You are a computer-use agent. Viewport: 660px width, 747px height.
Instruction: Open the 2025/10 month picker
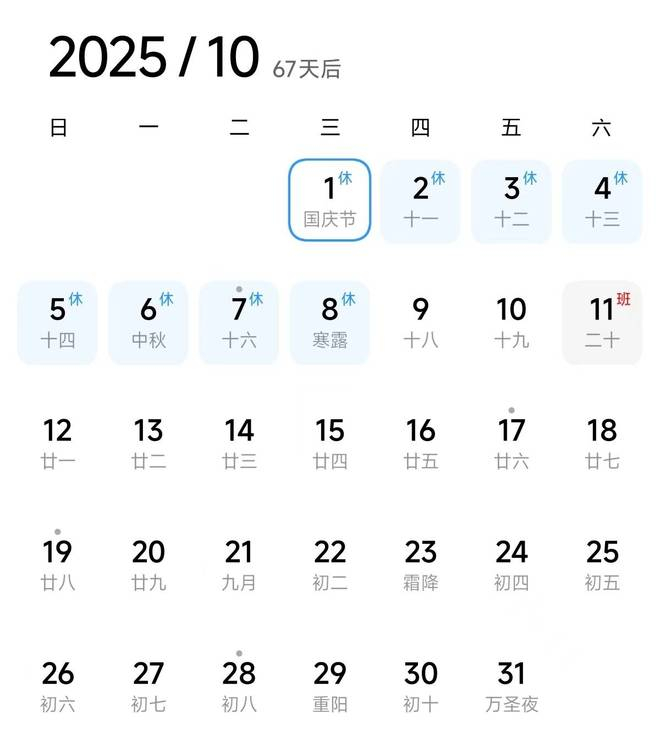point(154,57)
